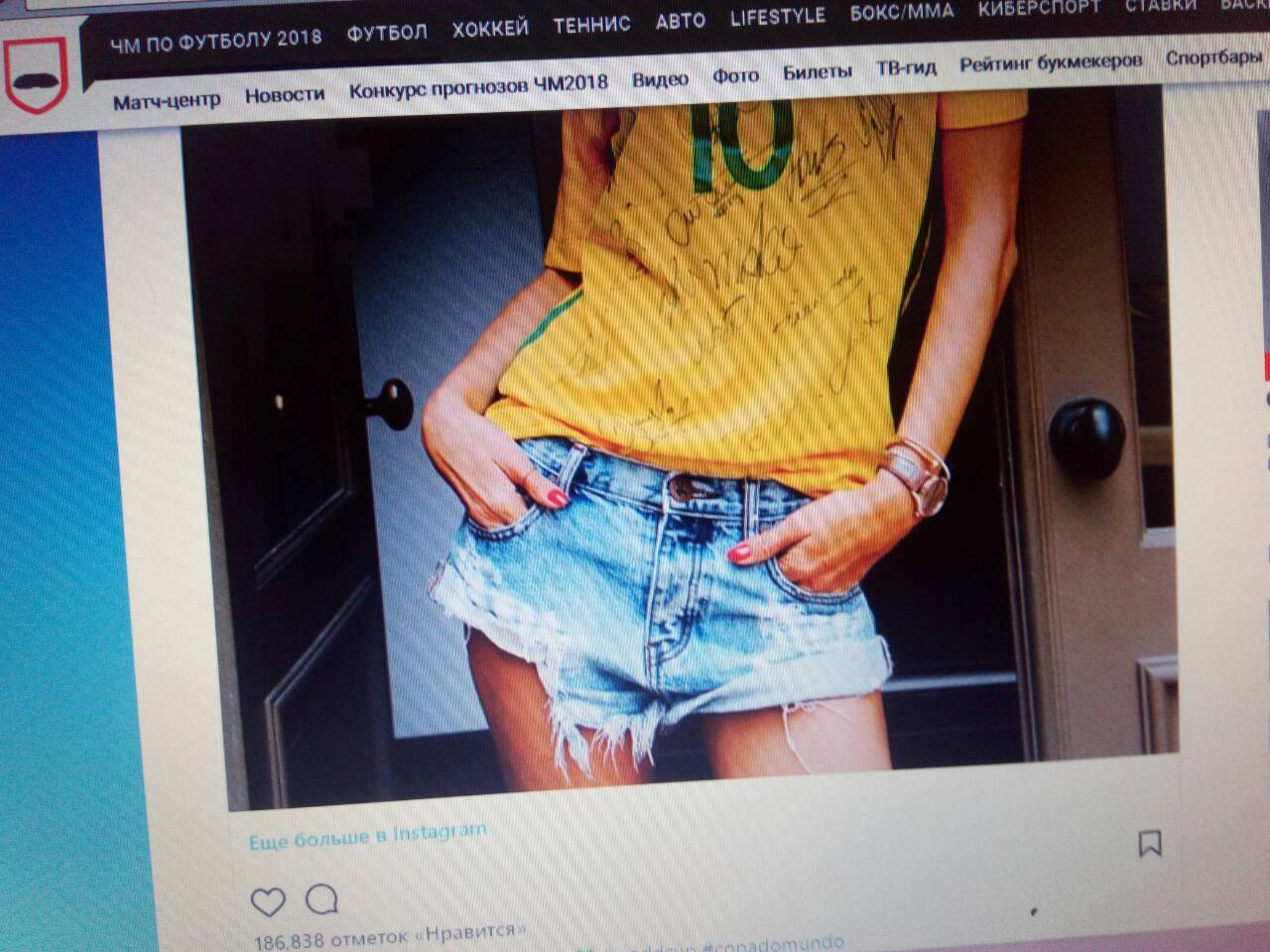Go to the Футбол section
The width and height of the screenshot is (1270, 952).
point(387,33)
